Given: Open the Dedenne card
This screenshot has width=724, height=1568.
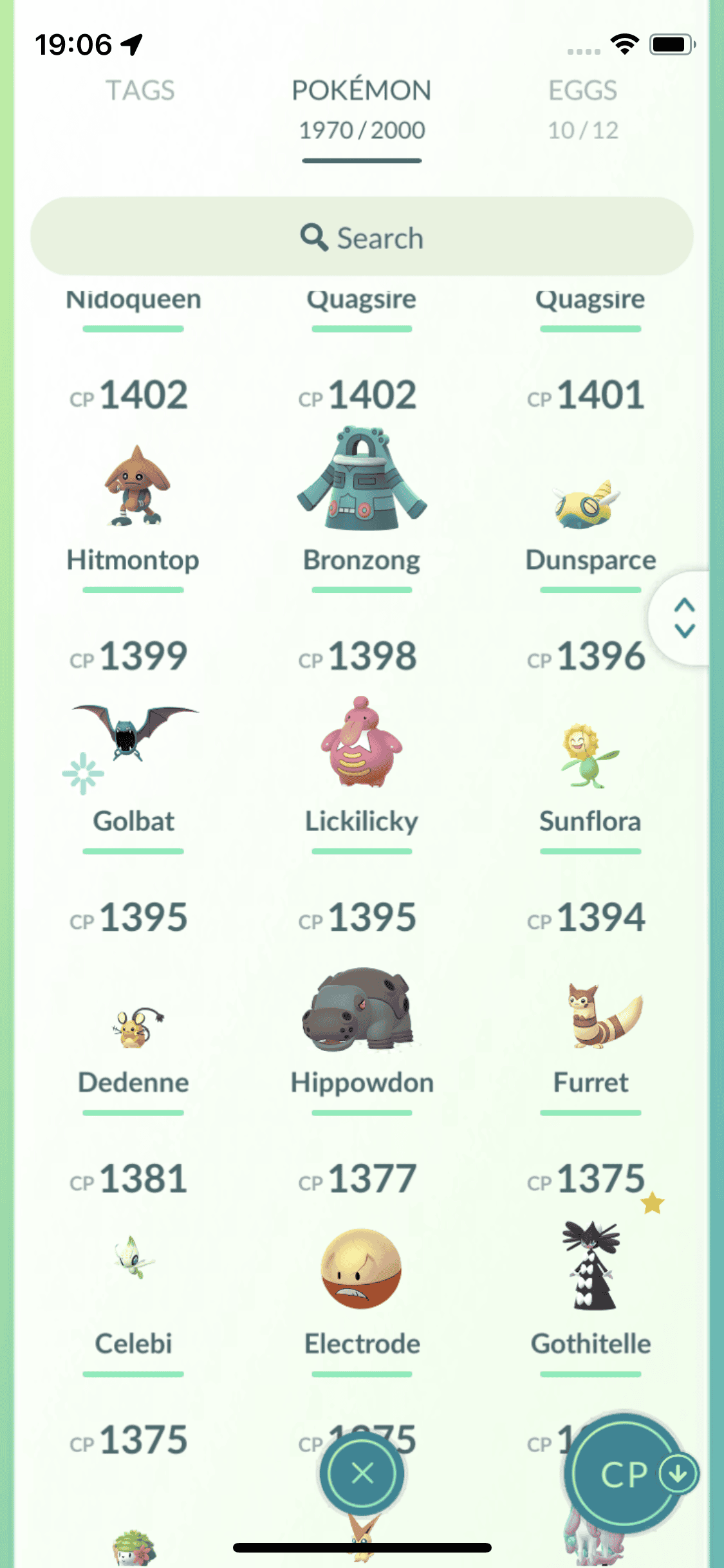Looking at the screenshot, I should coord(133,1027).
